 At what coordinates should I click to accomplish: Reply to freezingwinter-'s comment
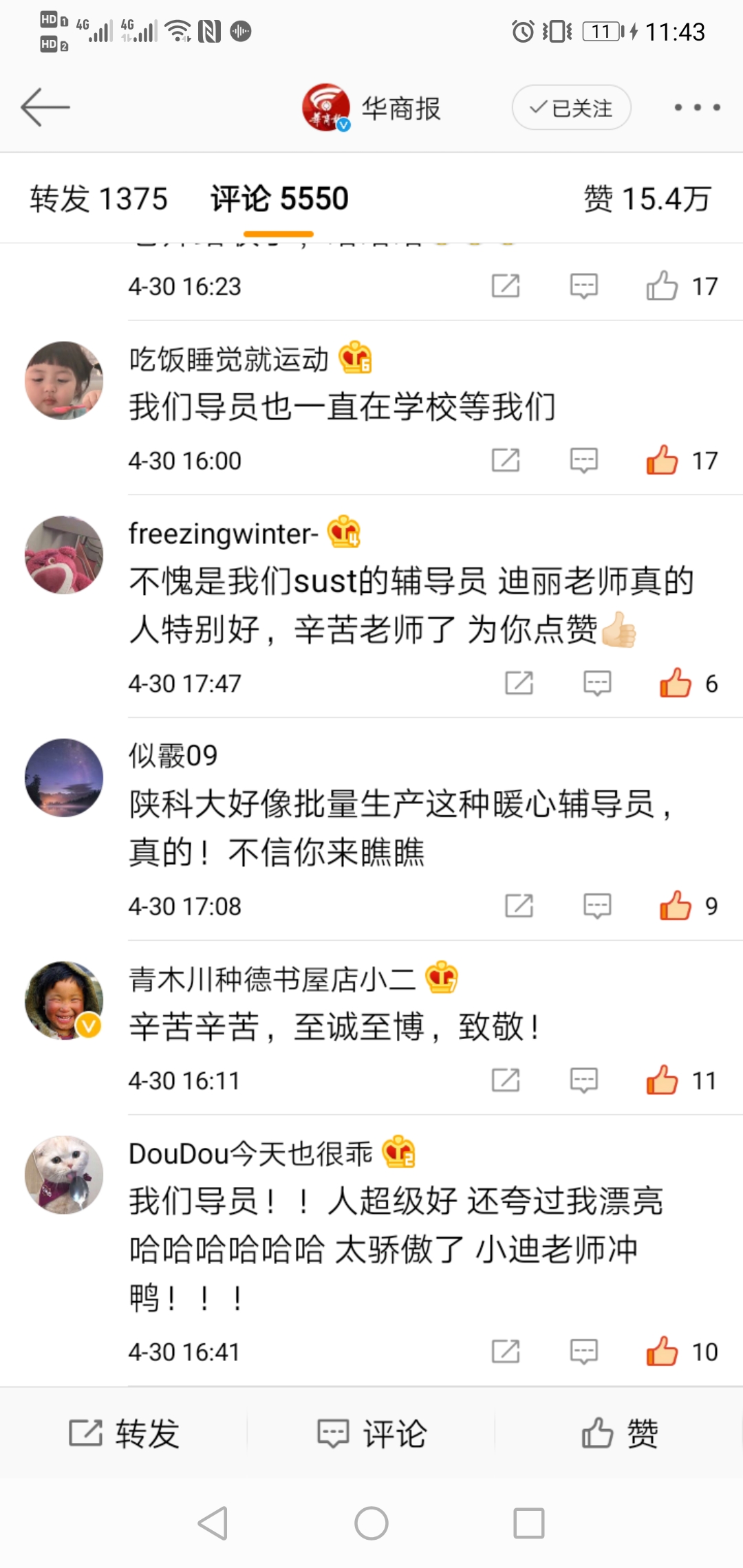[x=596, y=683]
